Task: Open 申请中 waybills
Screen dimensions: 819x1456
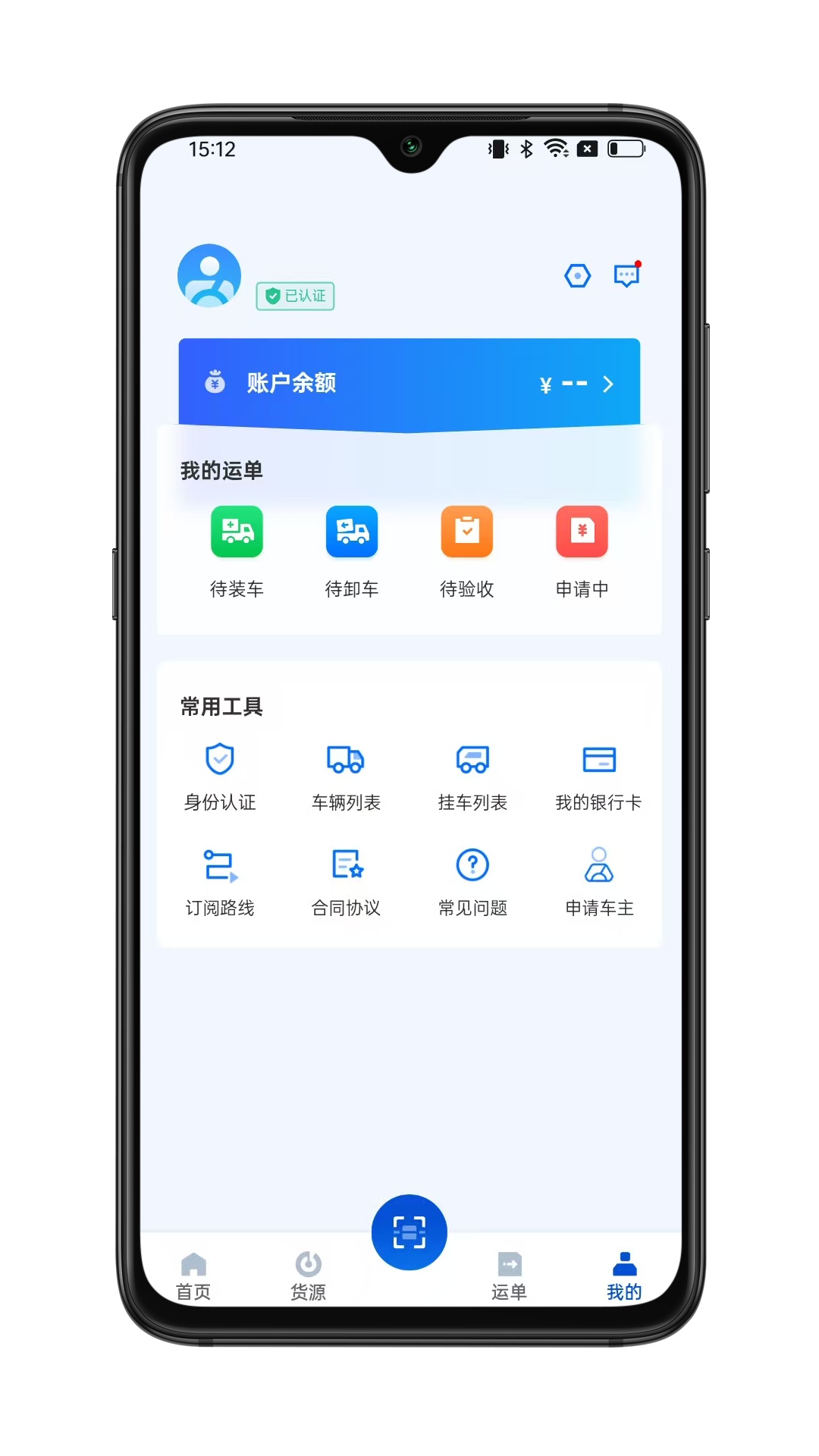Action: pos(582,551)
